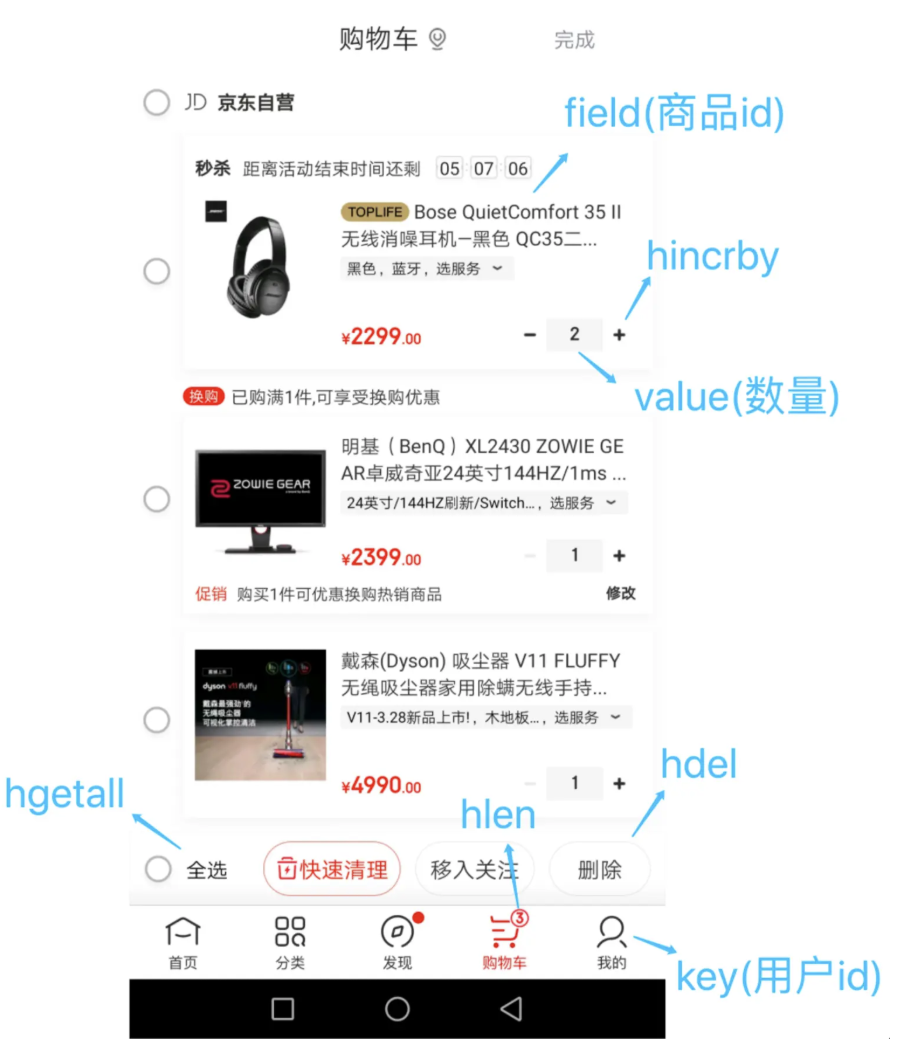Screen dimensions: 897x1049
Task: Increase the BenQ monitor quantity
Action: point(619,556)
